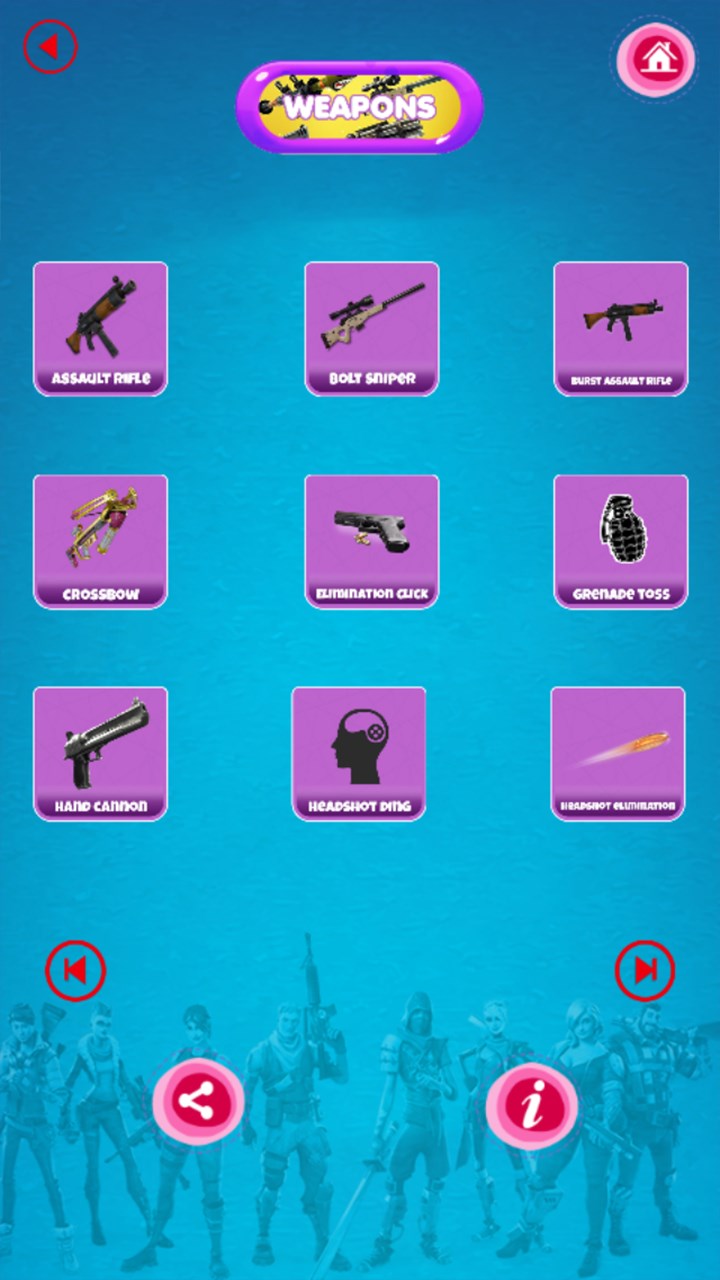The image size is (720, 1280).
Task: Play the Headshot Ding sound
Action: point(358,753)
